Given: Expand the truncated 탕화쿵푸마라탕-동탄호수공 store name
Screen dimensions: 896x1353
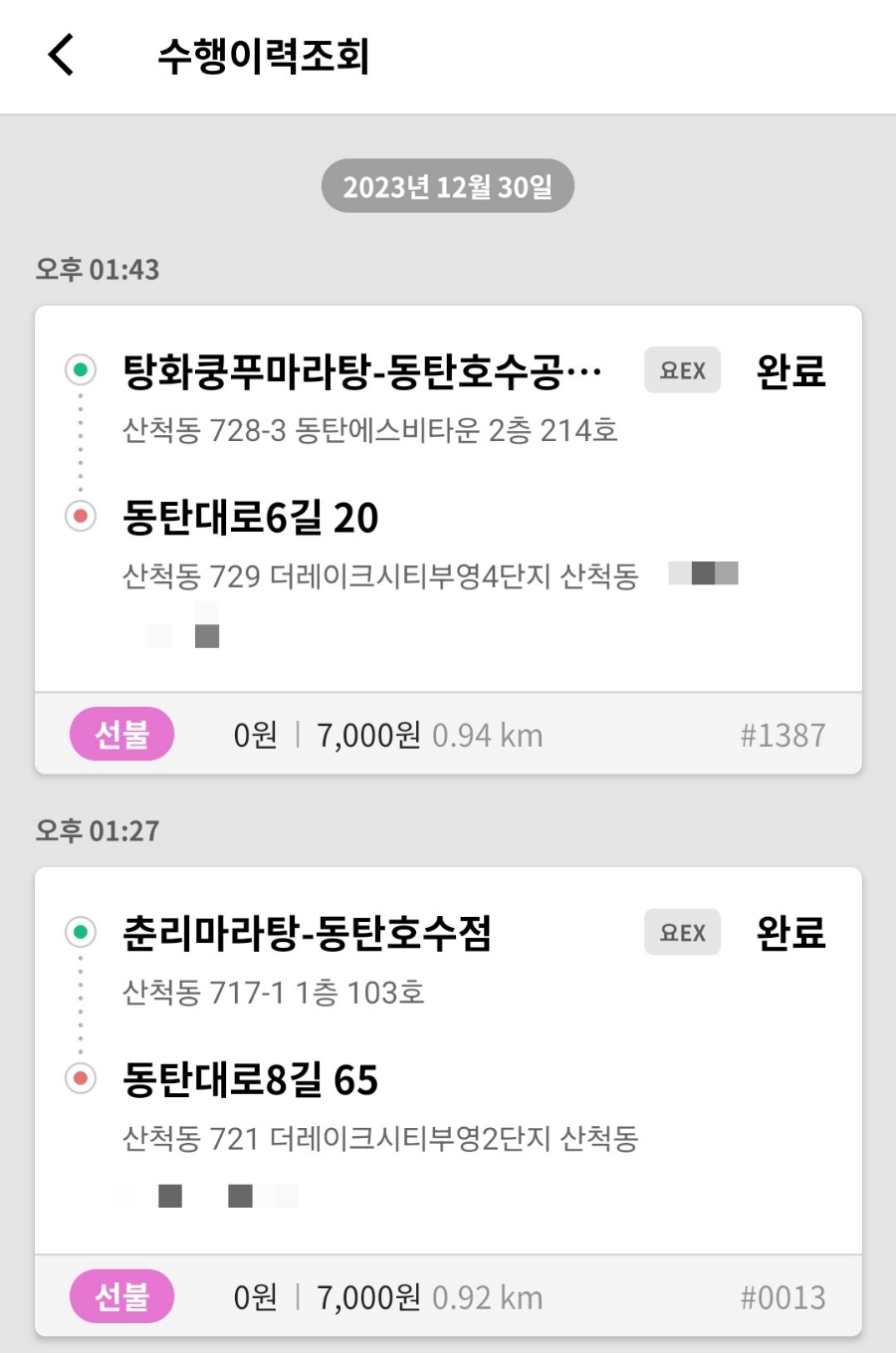Looking at the screenshot, I should 363,369.
